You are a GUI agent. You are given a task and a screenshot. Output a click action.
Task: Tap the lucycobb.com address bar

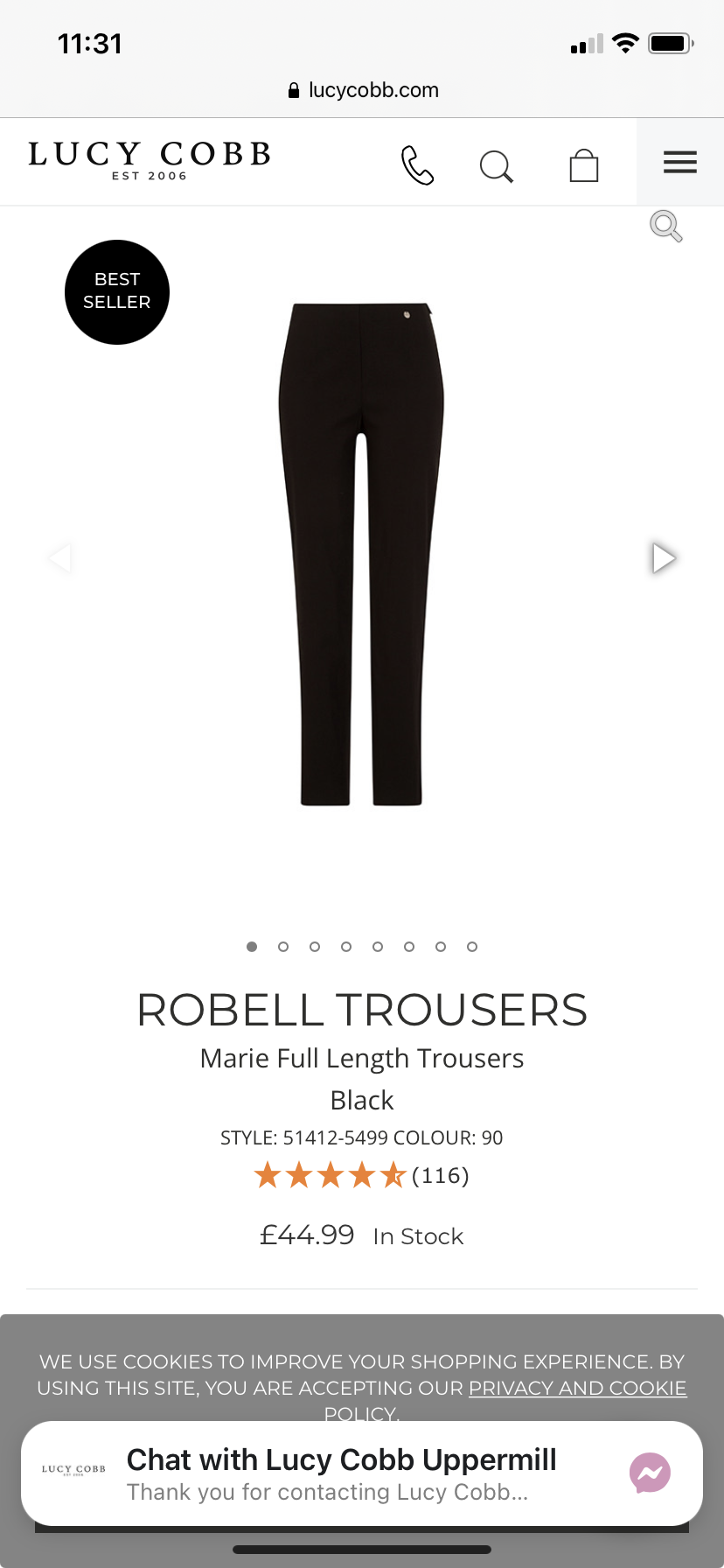[362, 90]
